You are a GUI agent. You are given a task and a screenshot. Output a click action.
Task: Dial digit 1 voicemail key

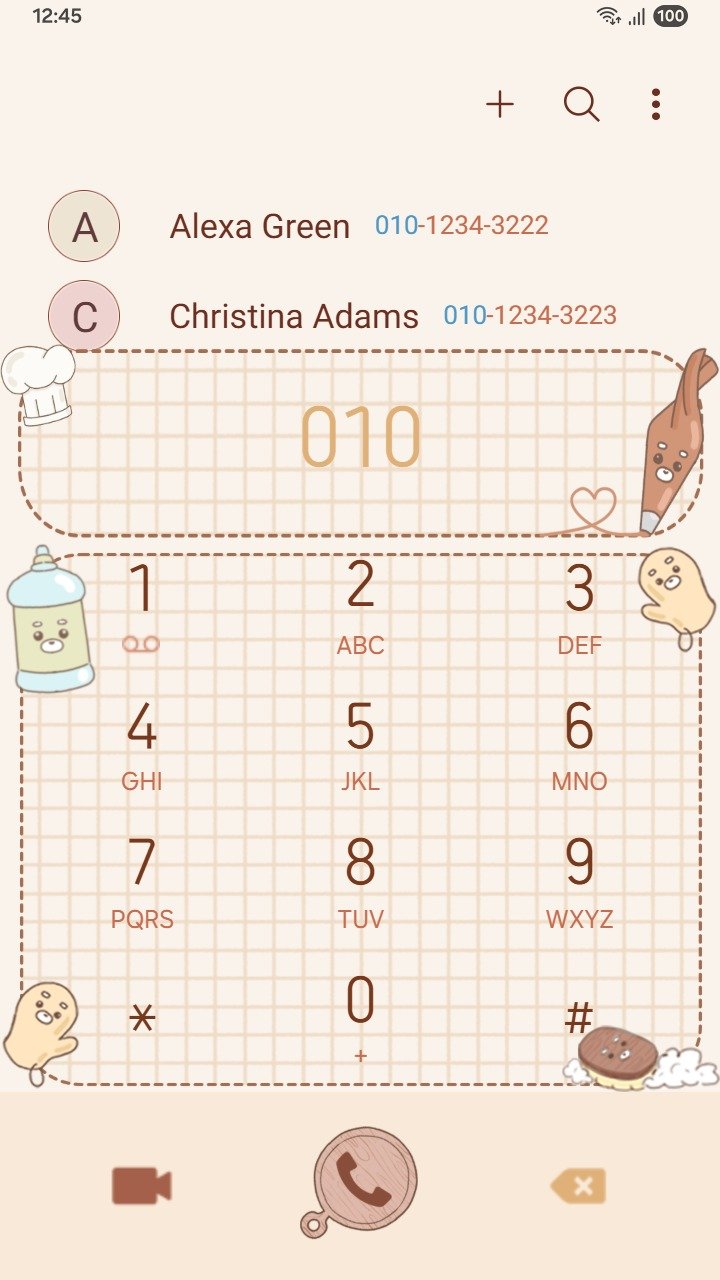142,606
